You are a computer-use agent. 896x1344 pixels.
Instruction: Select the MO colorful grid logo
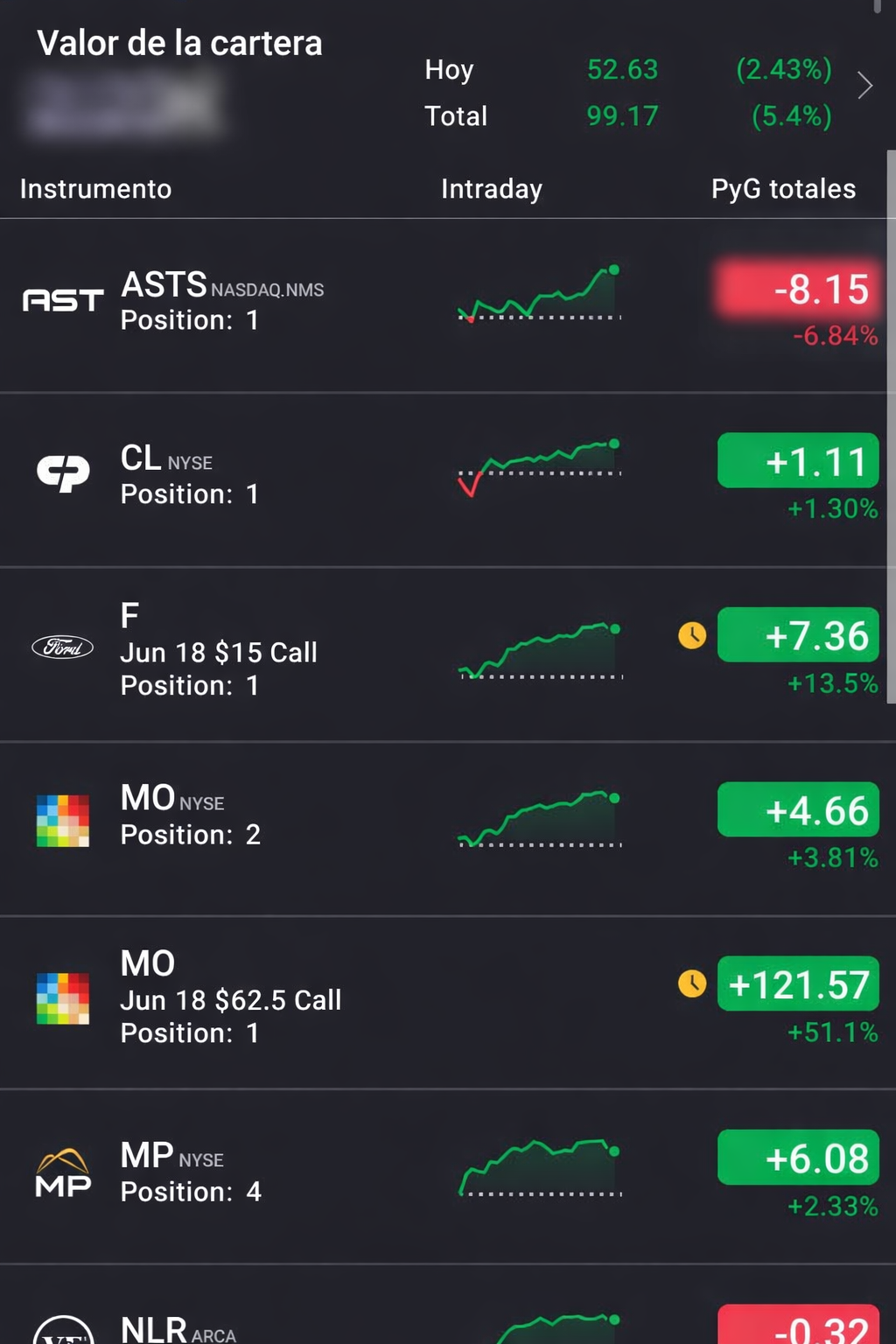[62, 820]
